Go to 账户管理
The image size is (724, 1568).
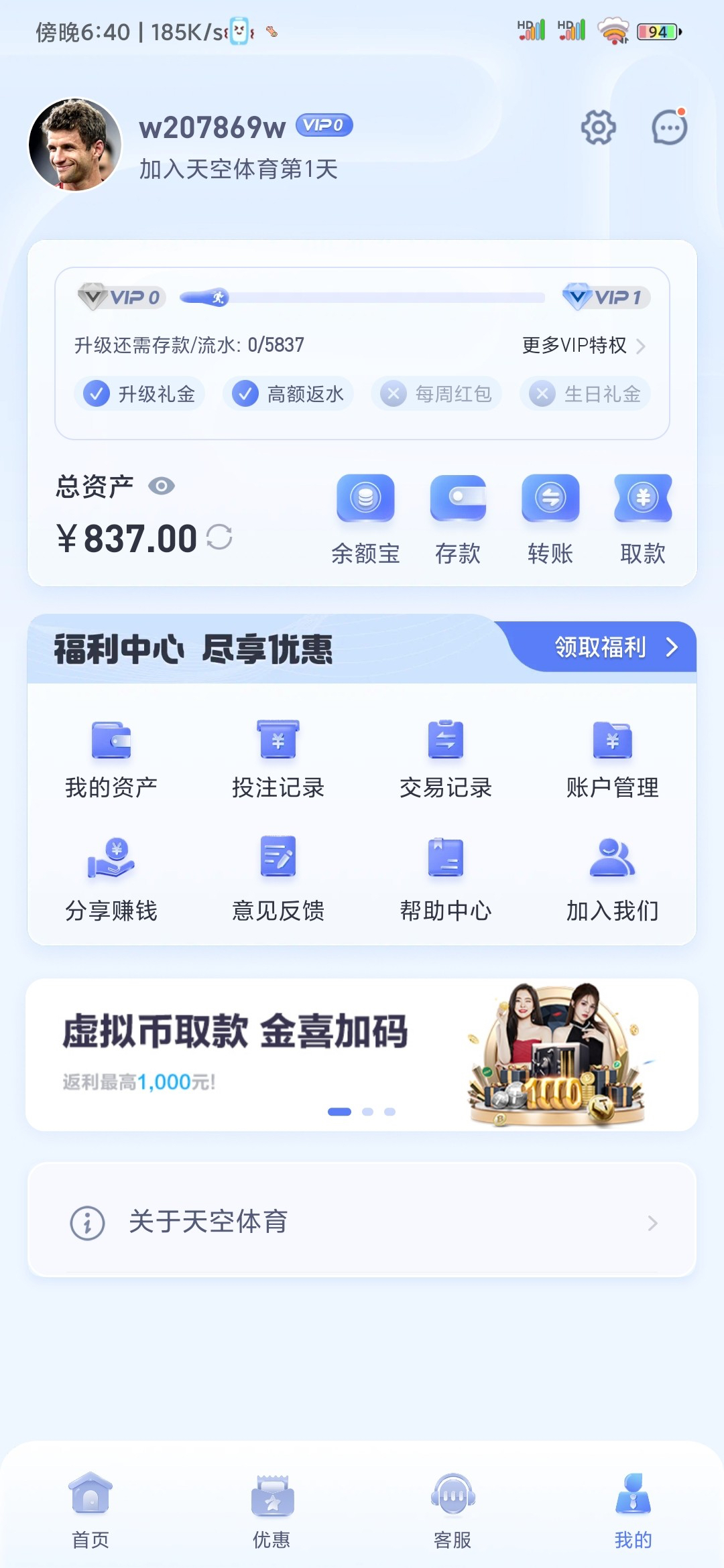(x=613, y=761)
